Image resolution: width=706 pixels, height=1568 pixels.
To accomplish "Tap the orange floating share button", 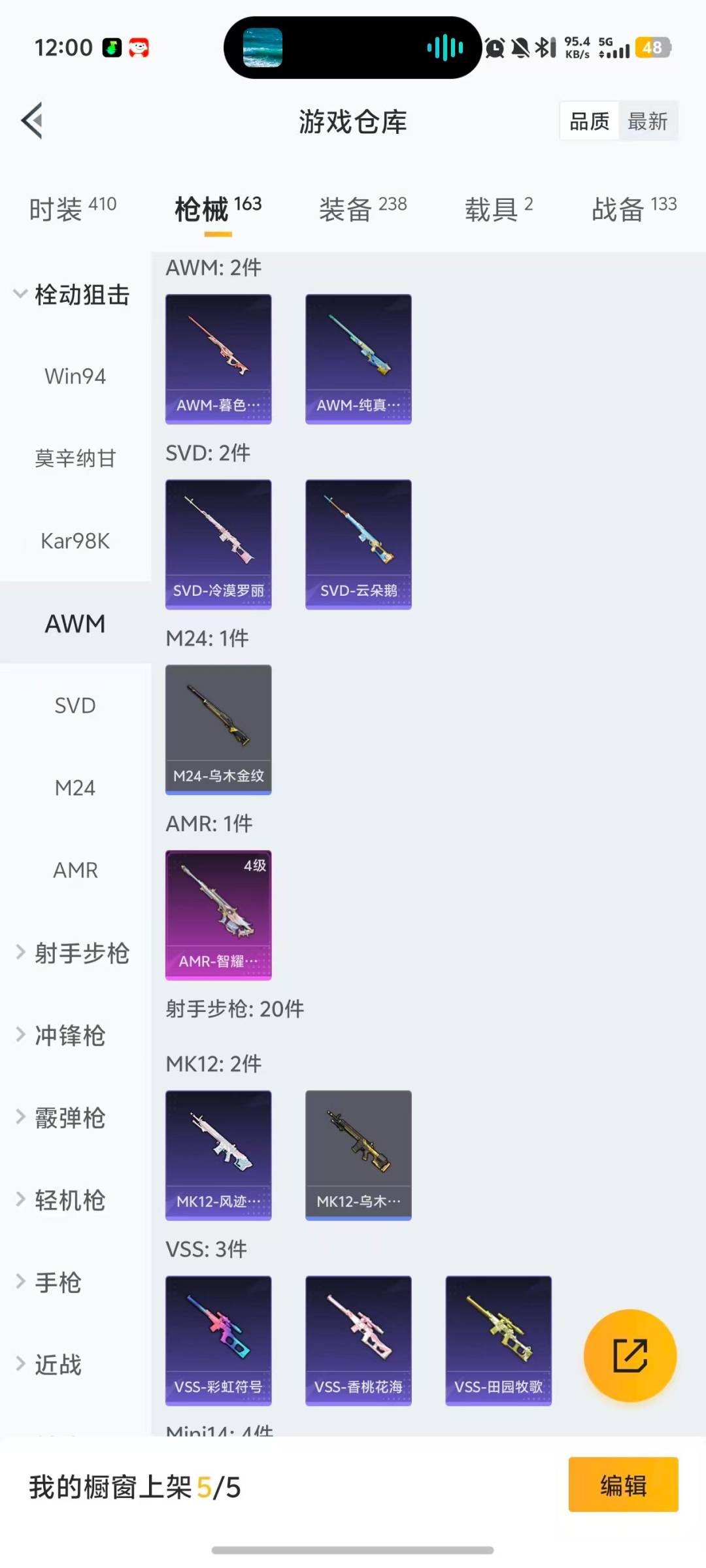I will [630, 1356].
